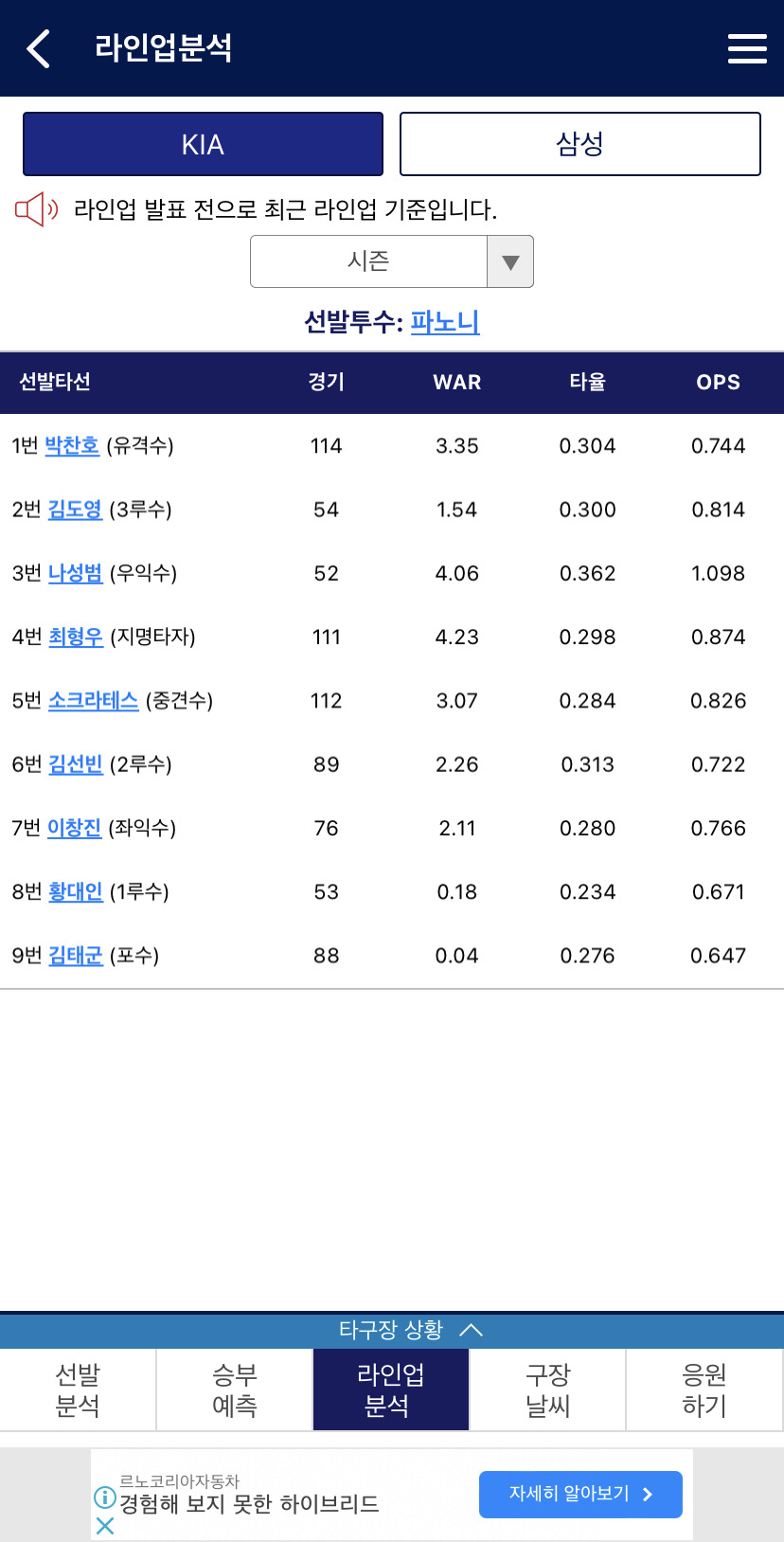The width and height of the screenshot is (784, 1542).
Task: Click the speaker announcement icon
Action: tap(36, 207)
